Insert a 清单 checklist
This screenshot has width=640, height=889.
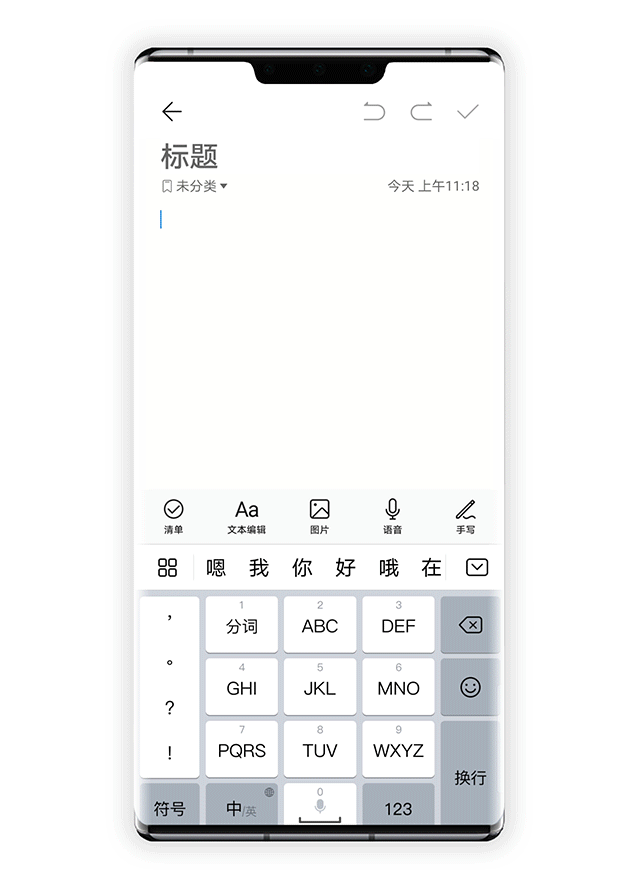point(173,516)
